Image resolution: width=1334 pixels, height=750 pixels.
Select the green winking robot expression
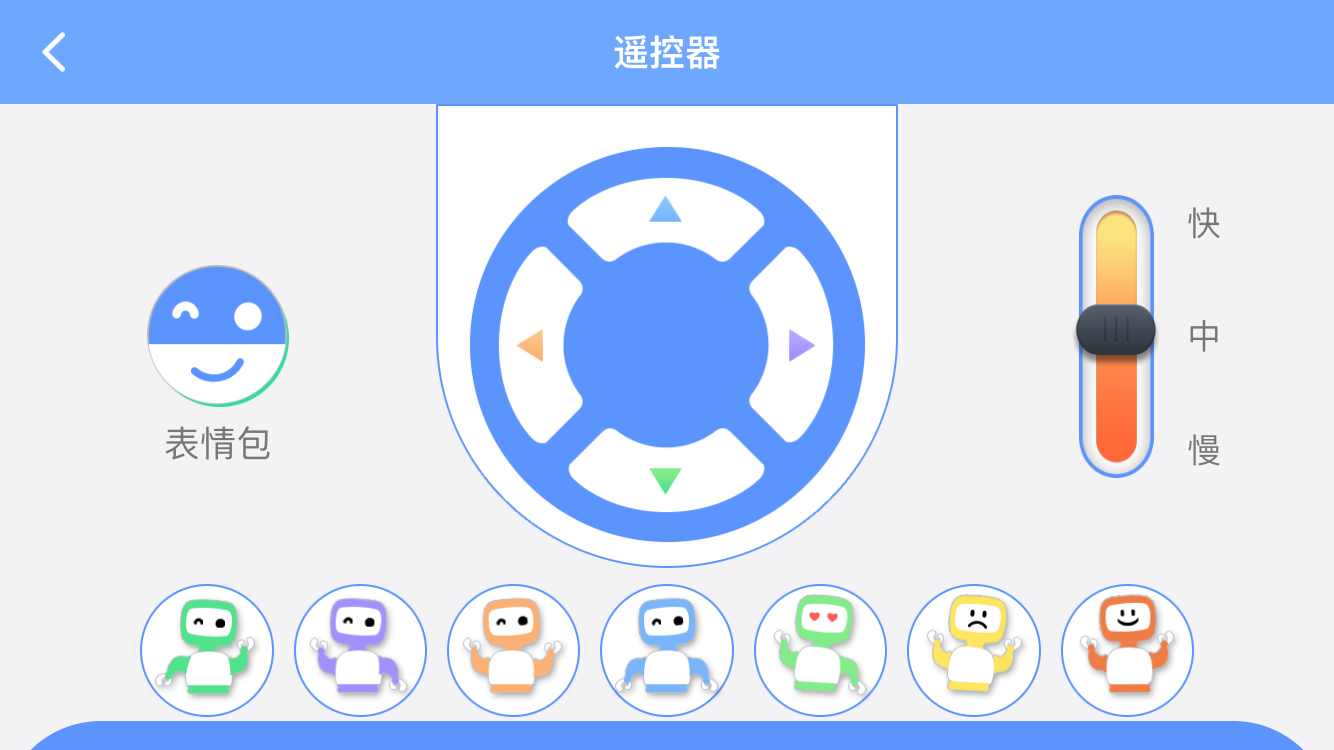coord(207,650)
